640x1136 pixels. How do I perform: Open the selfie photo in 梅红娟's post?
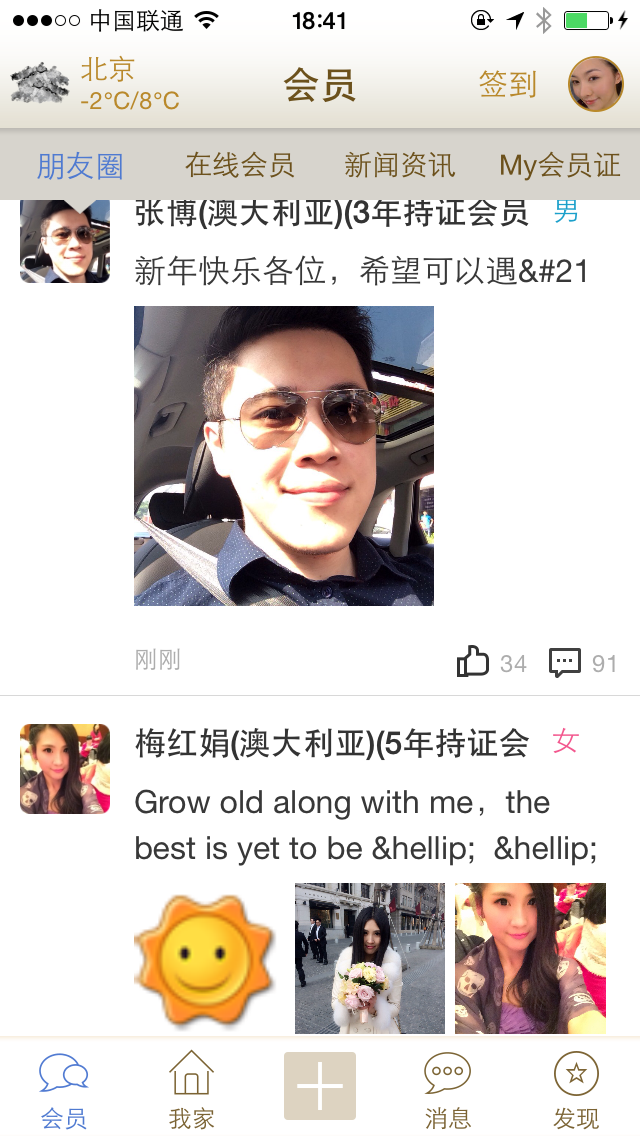pos(530,958)
